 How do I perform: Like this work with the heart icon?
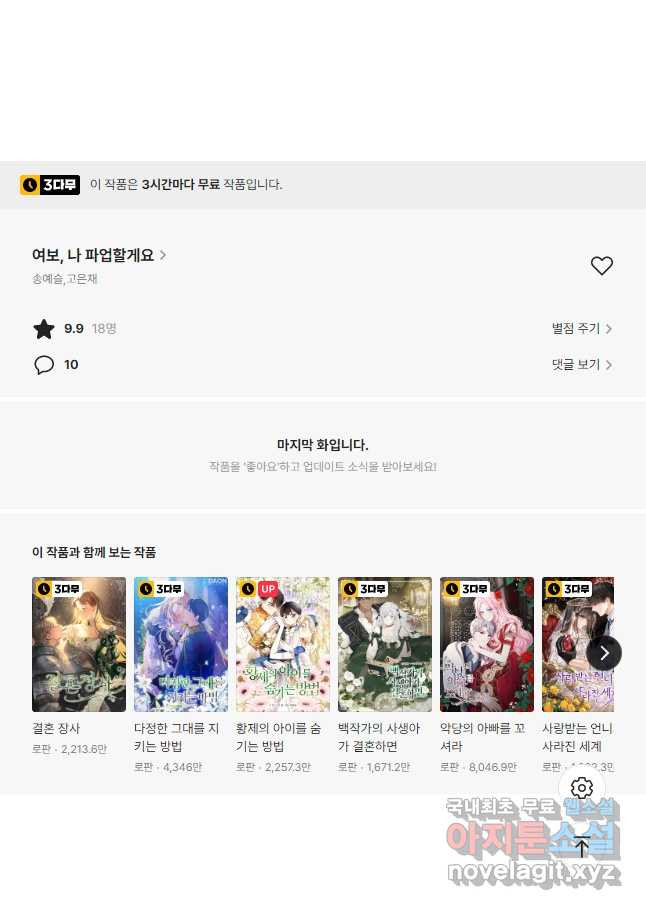pos(601,266)
